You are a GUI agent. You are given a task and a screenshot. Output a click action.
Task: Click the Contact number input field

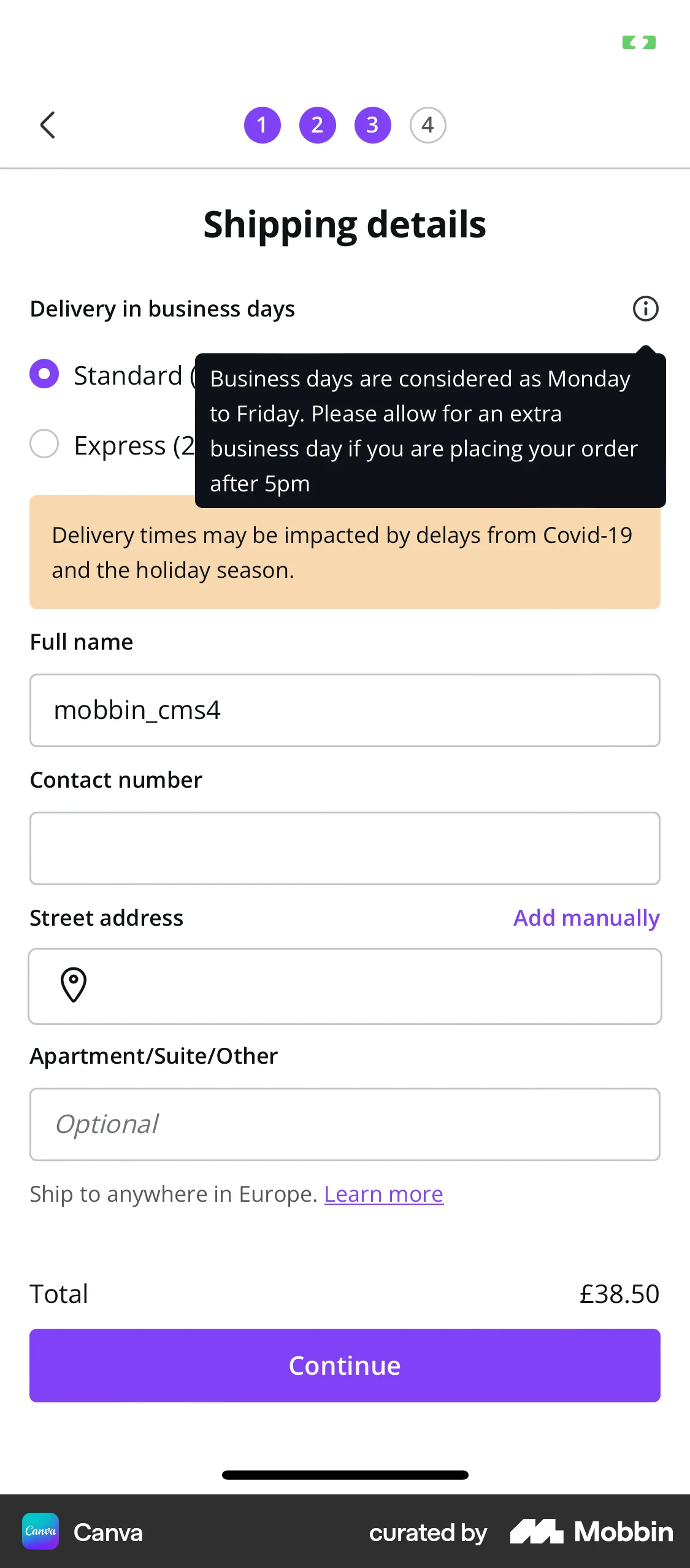coord(345,848)
